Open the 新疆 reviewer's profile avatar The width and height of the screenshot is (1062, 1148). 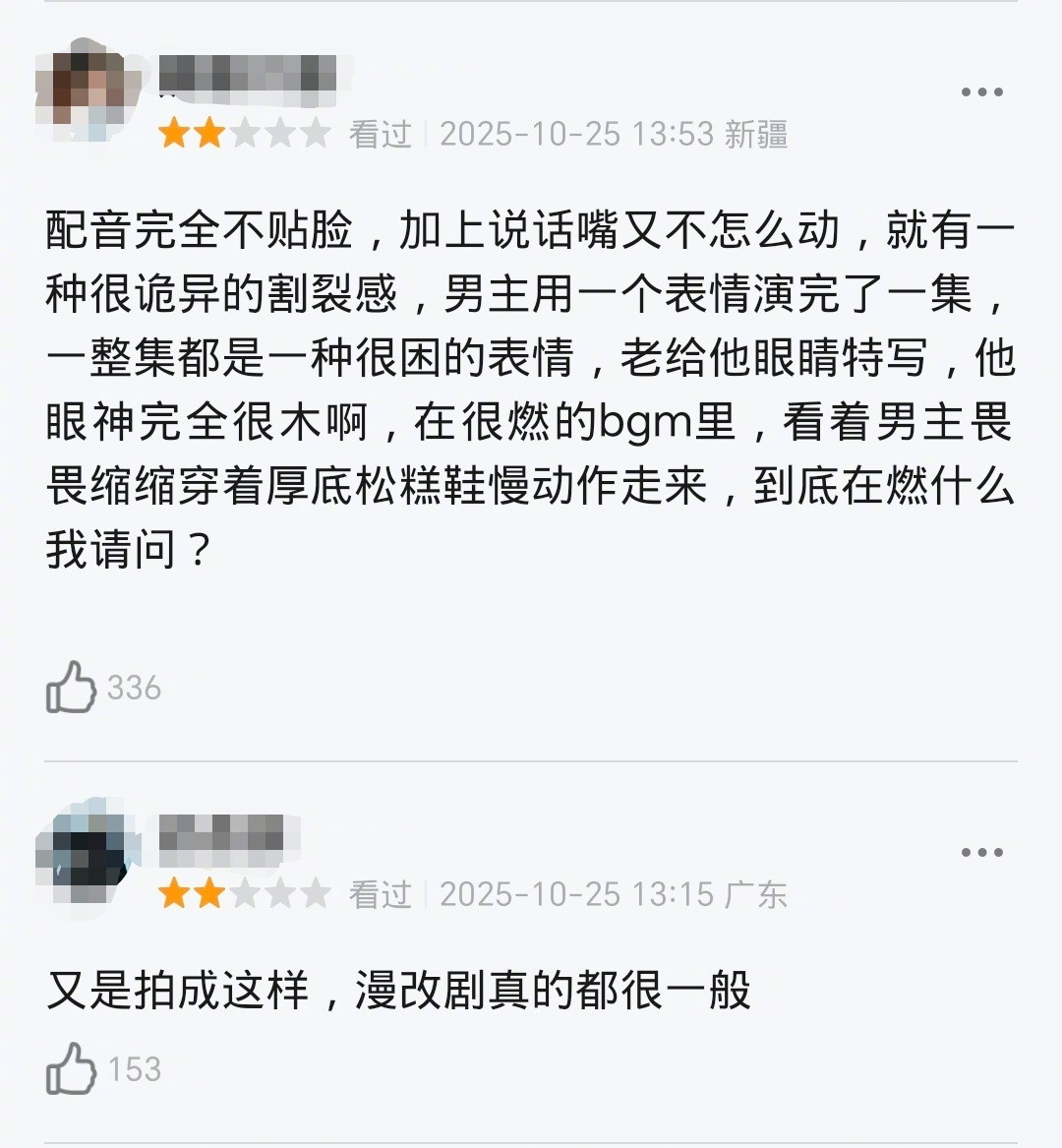(88, 91)
